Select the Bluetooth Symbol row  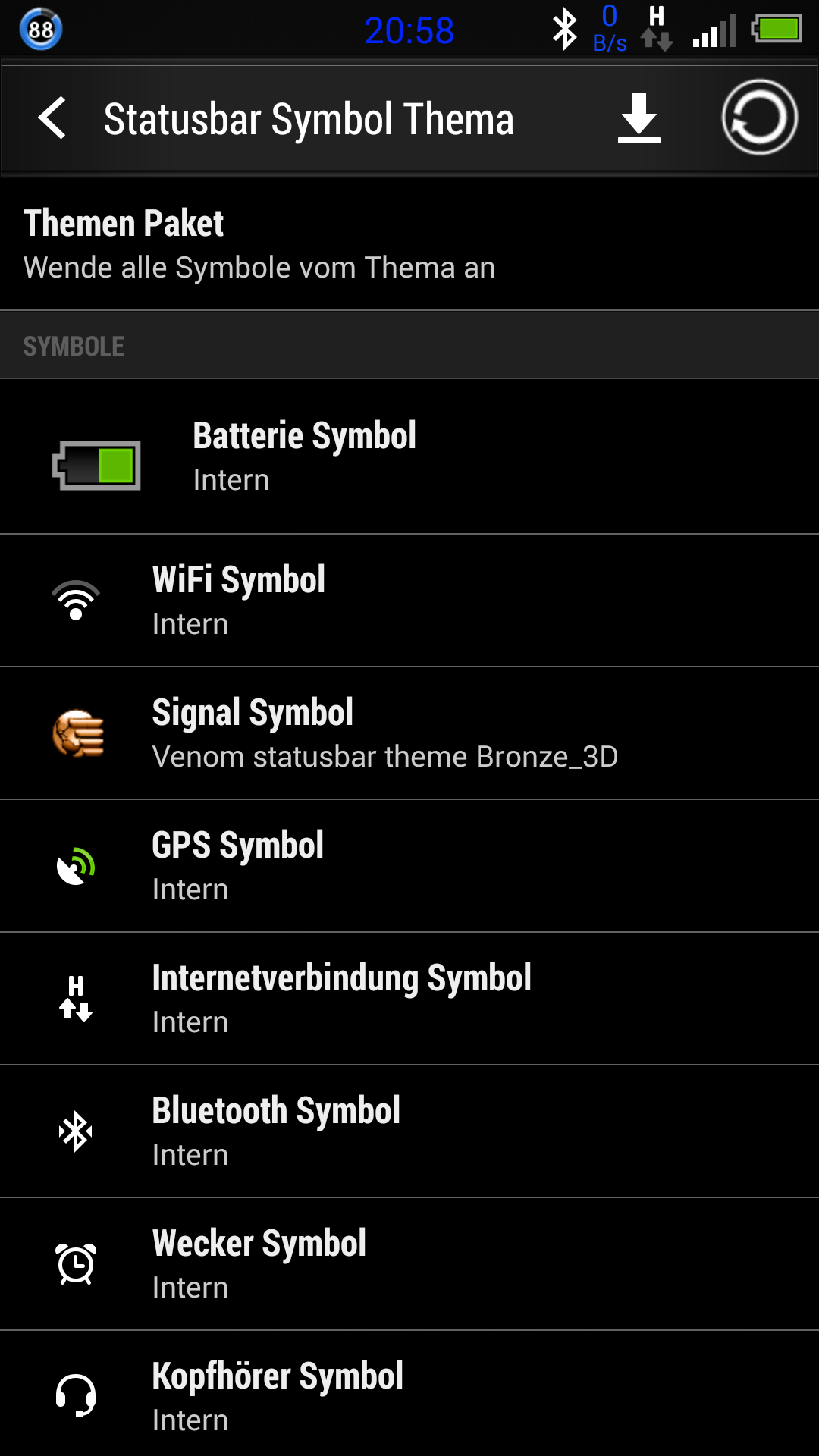409,1131
